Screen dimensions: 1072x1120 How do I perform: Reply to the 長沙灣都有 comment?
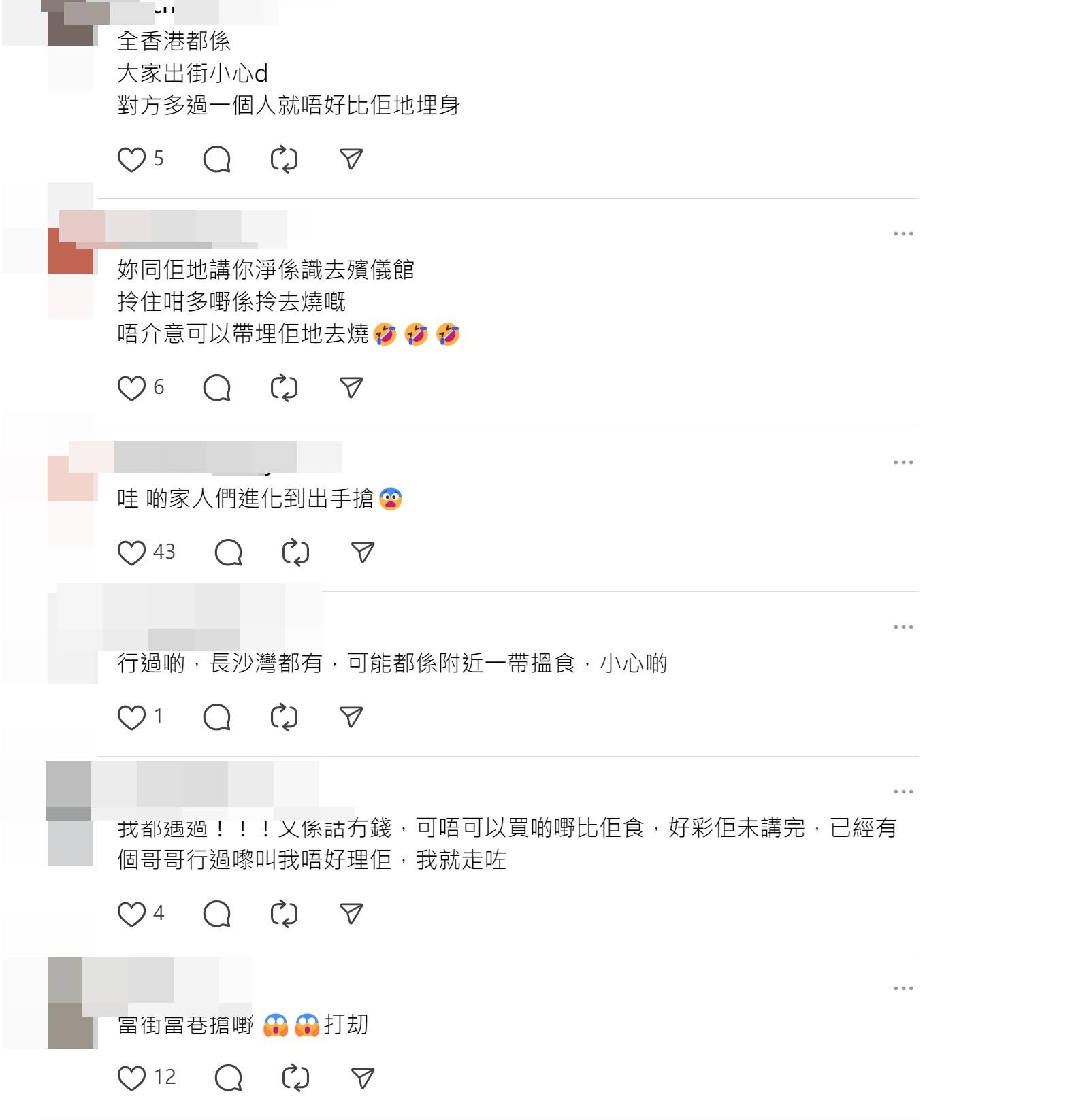217,717
